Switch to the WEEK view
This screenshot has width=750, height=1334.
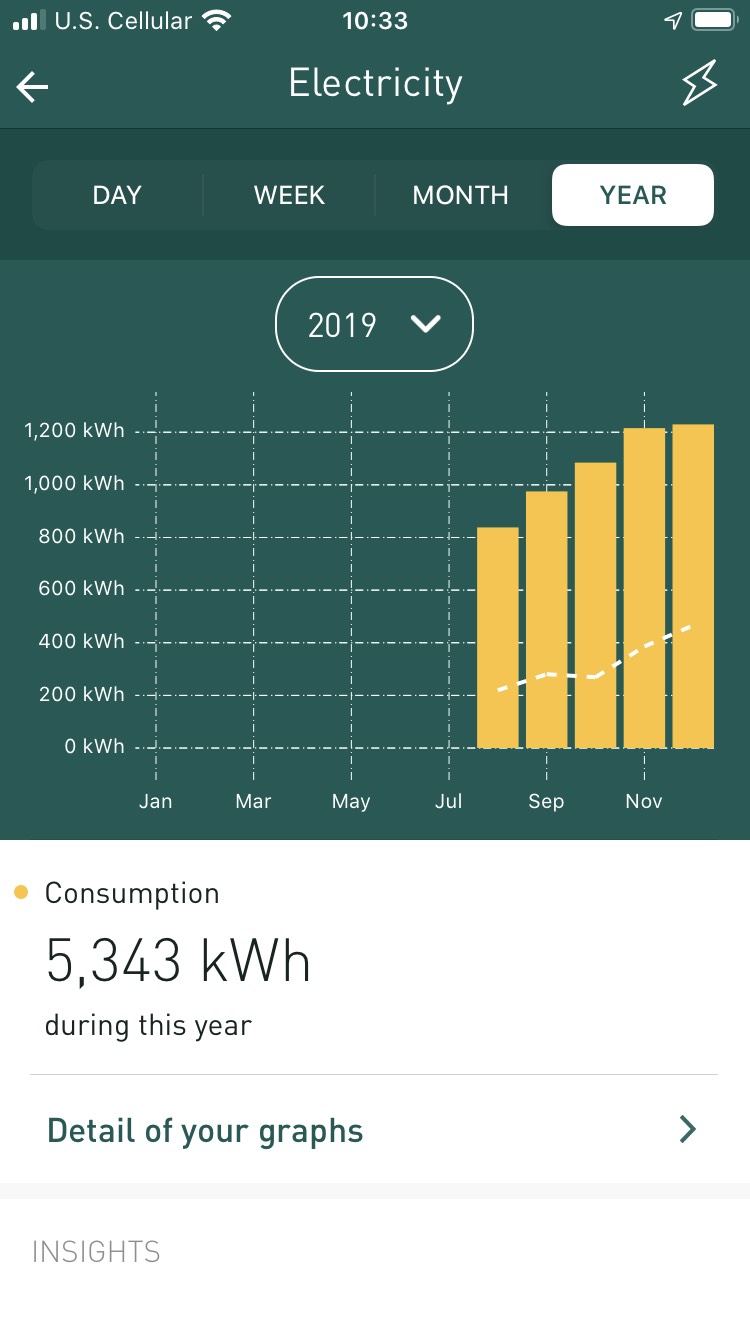tap(289, 195)
